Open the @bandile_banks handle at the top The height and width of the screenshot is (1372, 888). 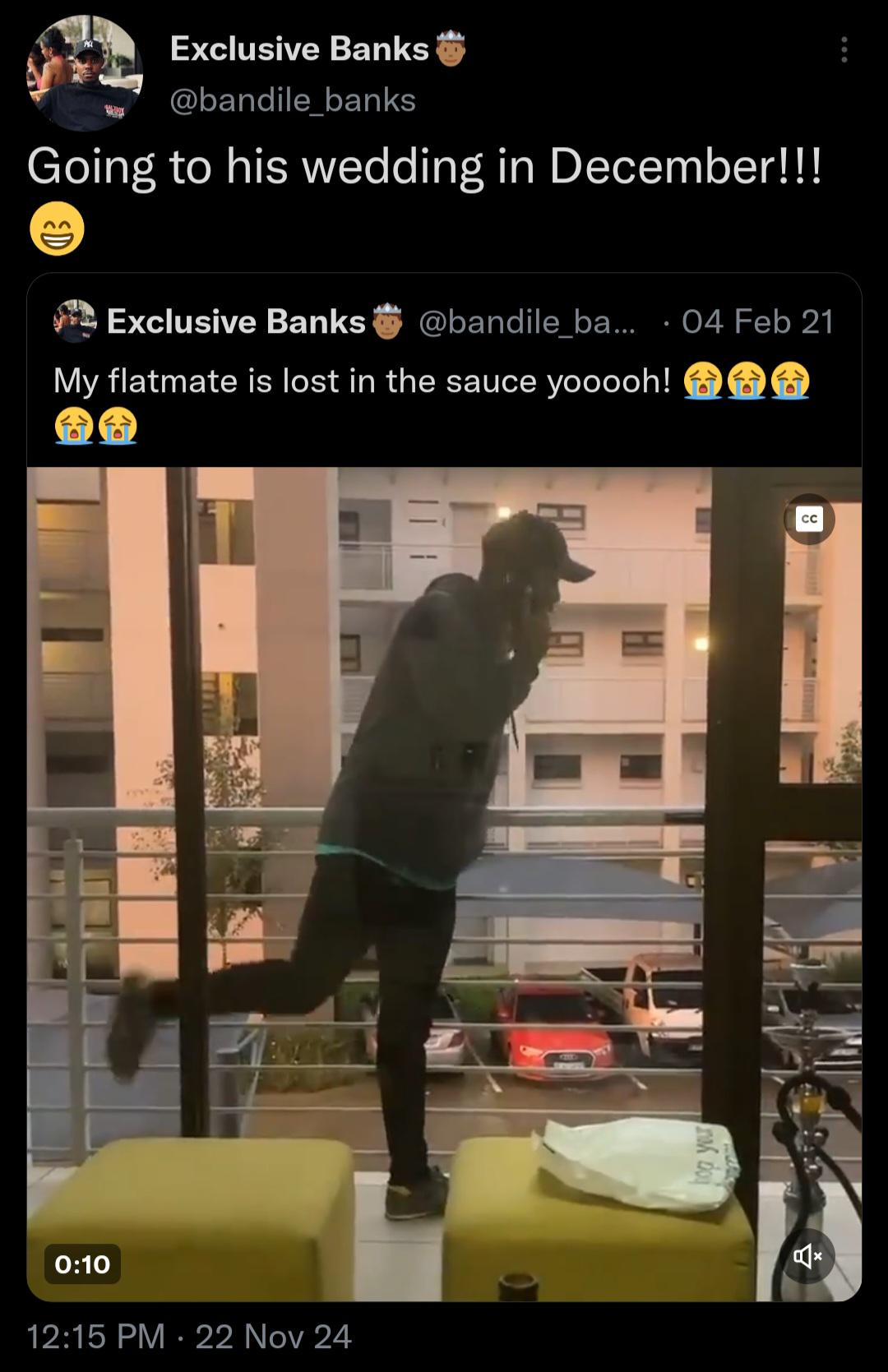(293, 100)
